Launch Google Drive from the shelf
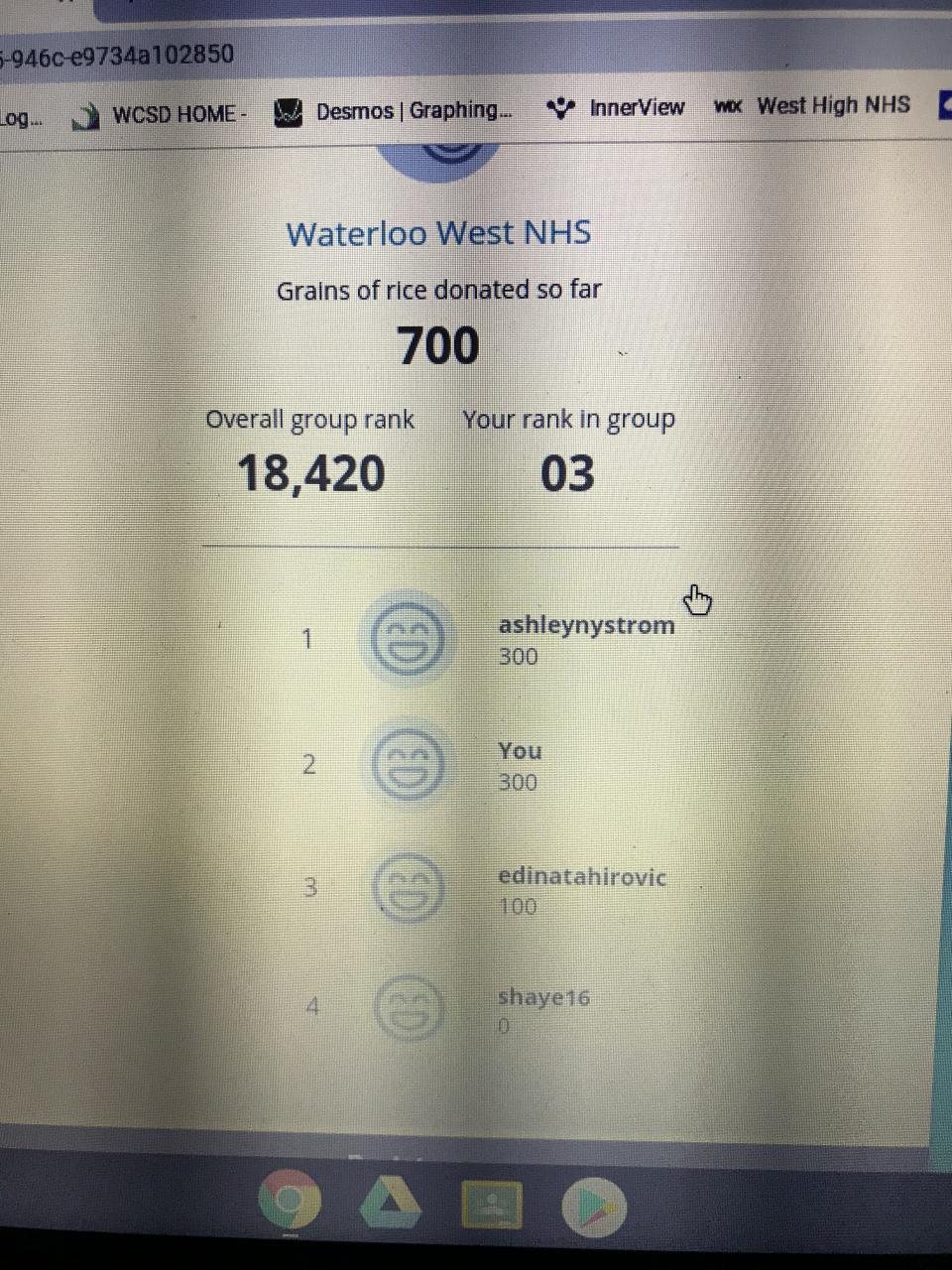This screenshot has width=952, height=1270. 391,1205
